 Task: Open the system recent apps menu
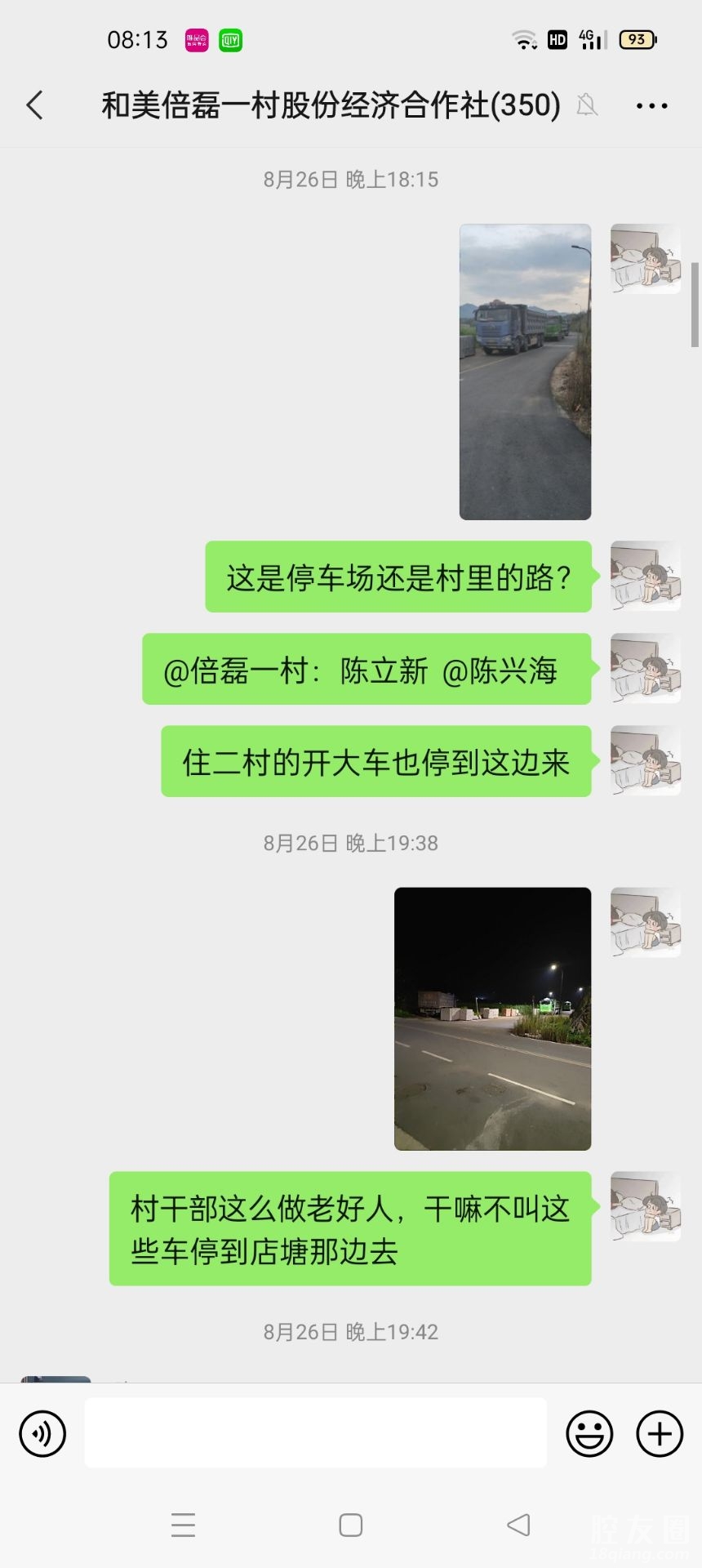pyautogui.click(x=184, y=1525)
